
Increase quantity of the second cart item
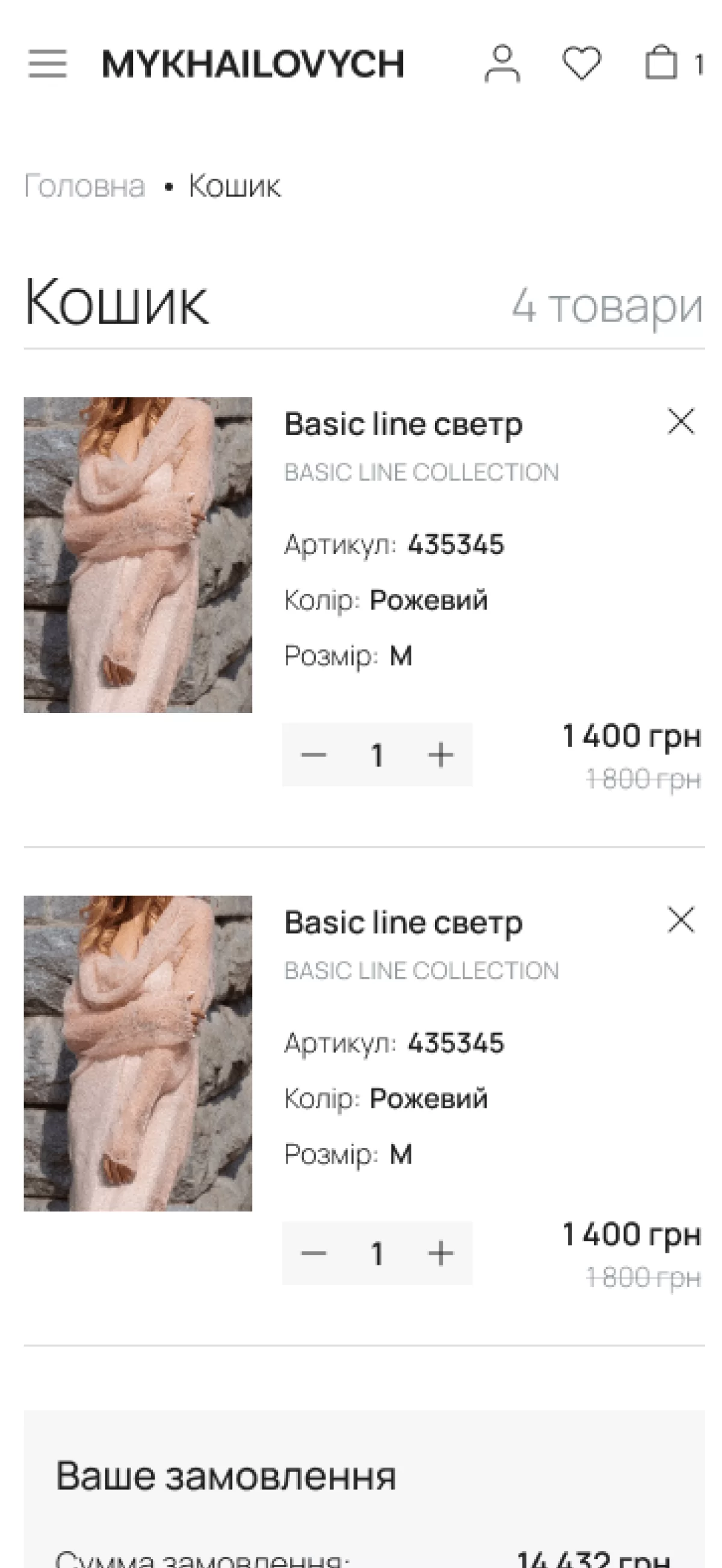tap(441, 1253)
